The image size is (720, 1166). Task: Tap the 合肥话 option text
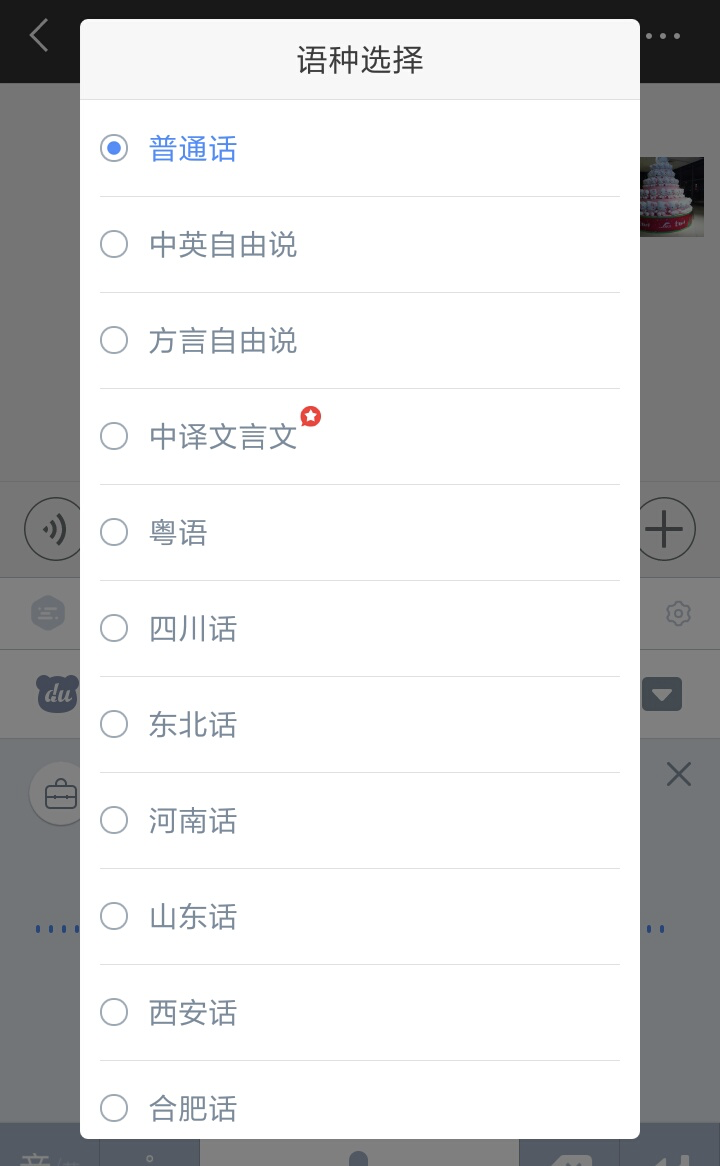pyautogui.click(x=193, y=1109)
